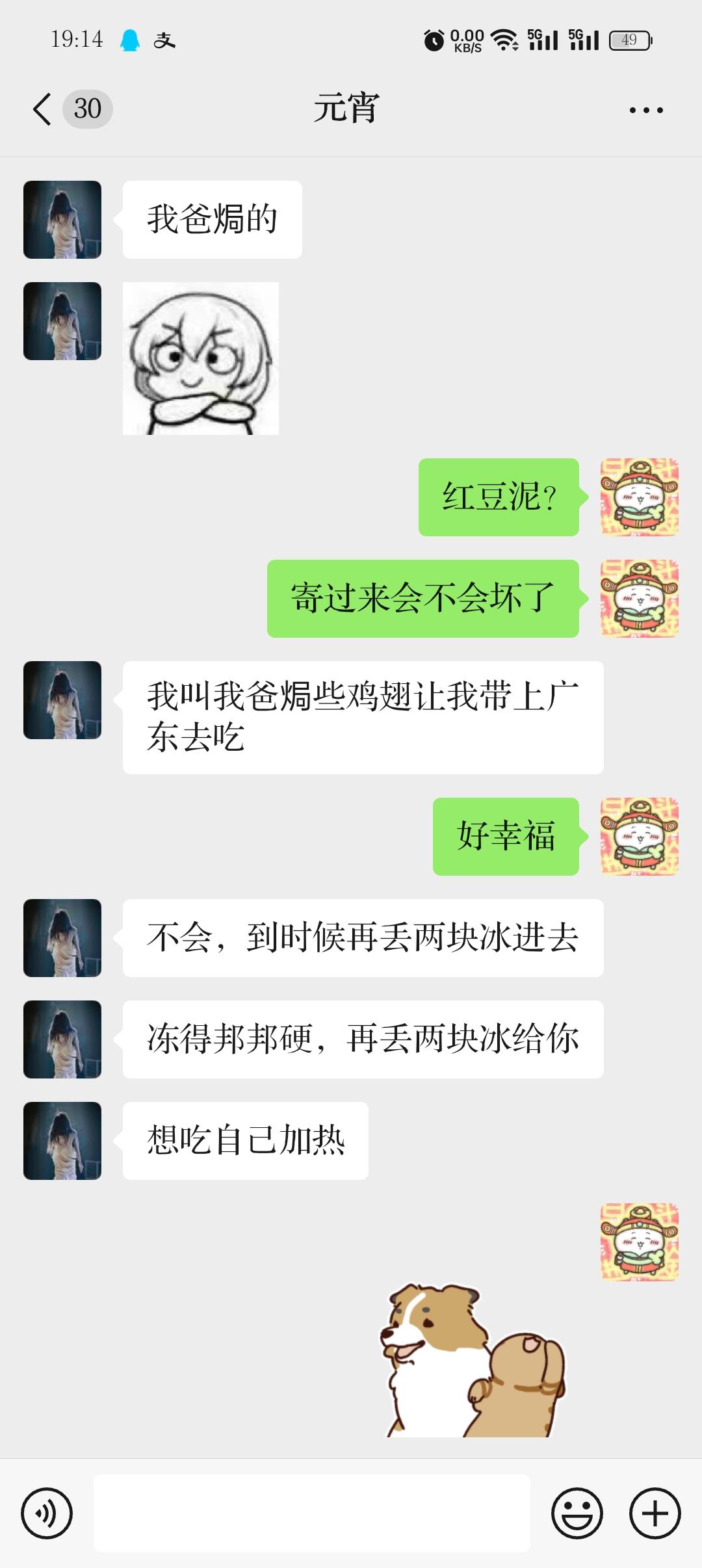The image size is (702, 1568).
Task: Tap the unread count badge showing 30
Action: tap(88, 109)
